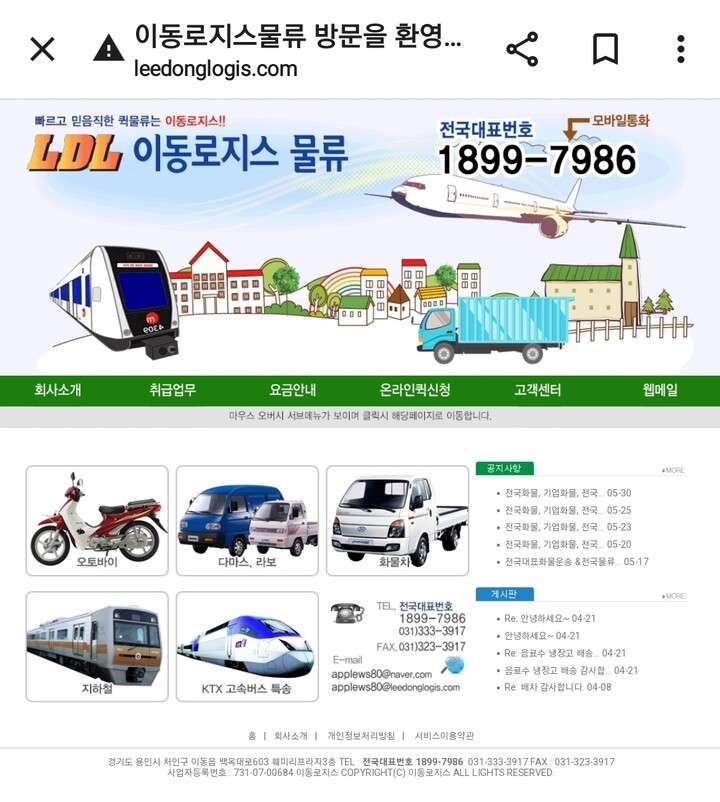Screen dimensions: 720x802
Task: Close the browser tab
Action: pos(42,48)
